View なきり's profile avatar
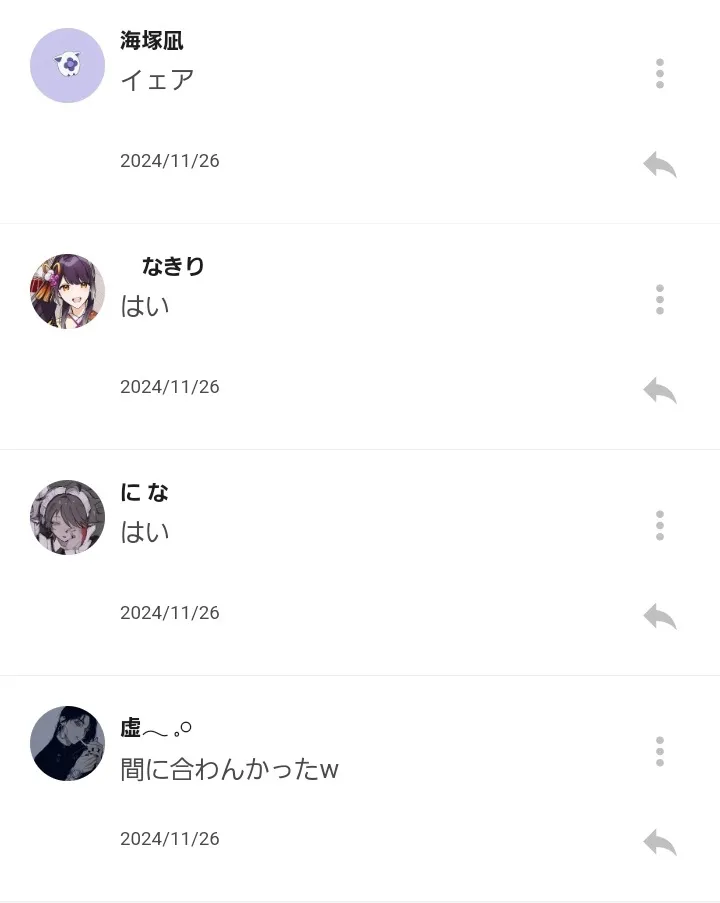This screenshot has width=720, height=903. (x=68, y=291)
